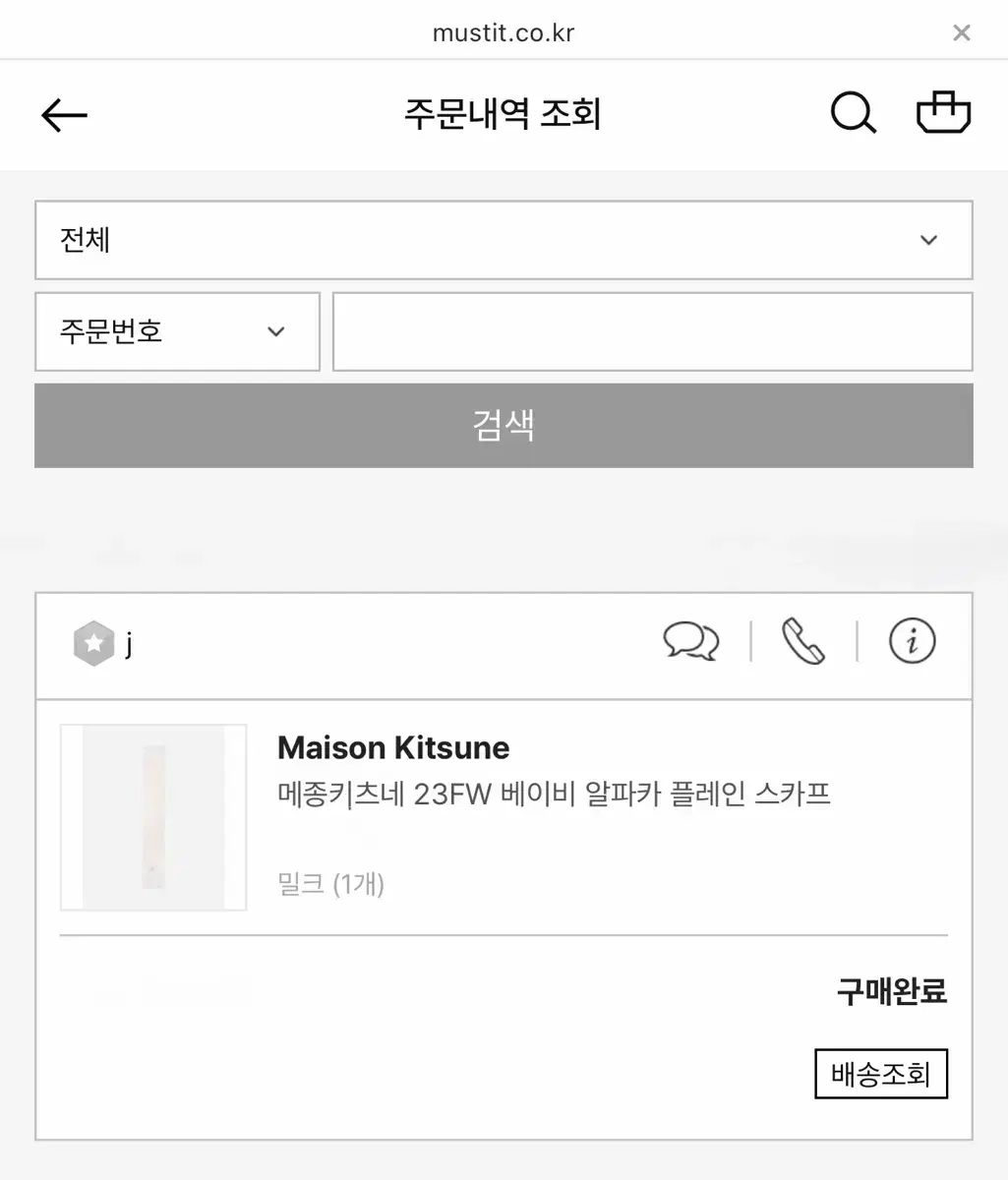
Task: Open the 주문번호 search type dropdown
Action: [177, 331]
